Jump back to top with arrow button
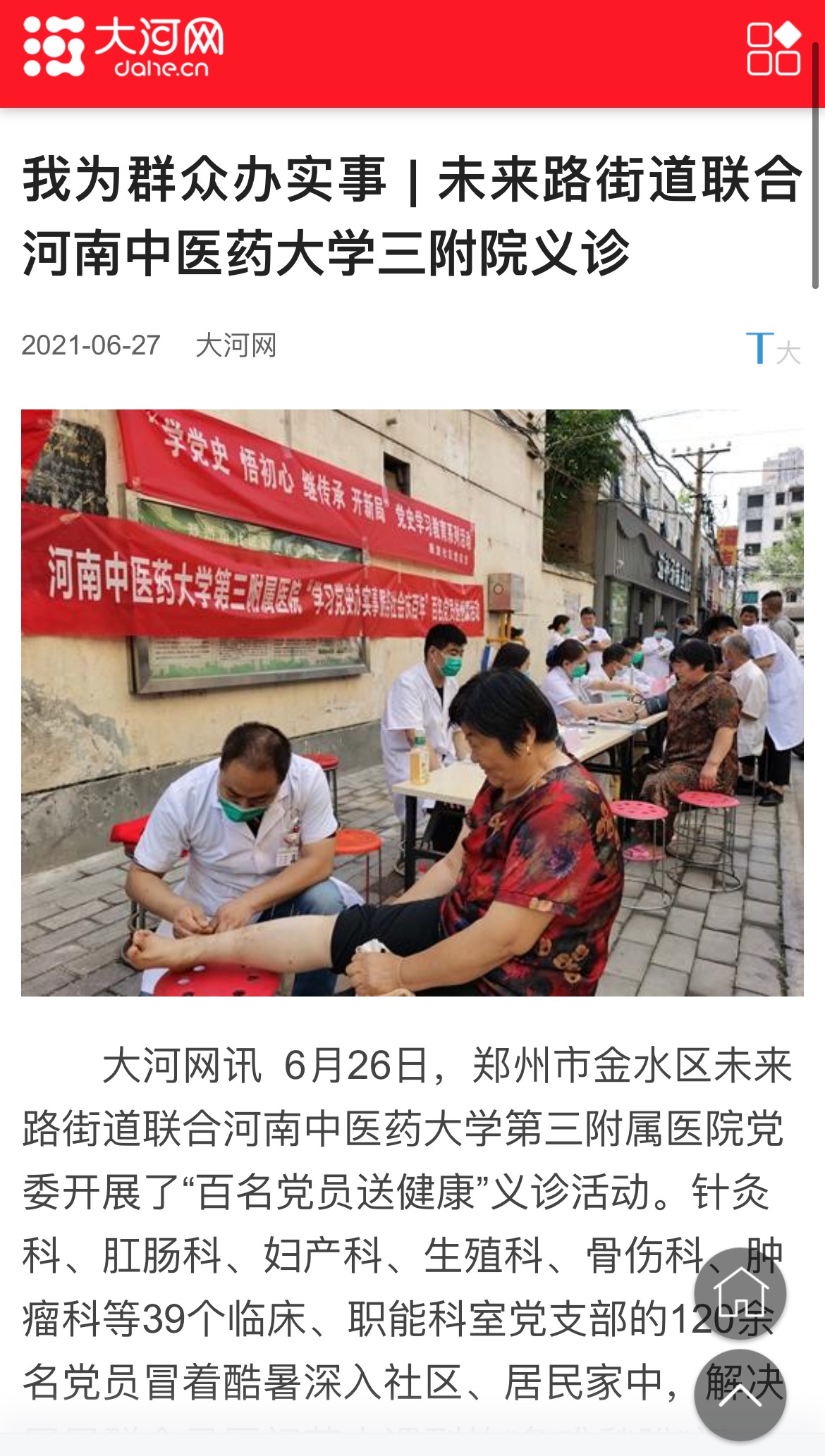The height and width of the screenshot is (1456, 825). pyautogui.click(x=740, y=1395)
